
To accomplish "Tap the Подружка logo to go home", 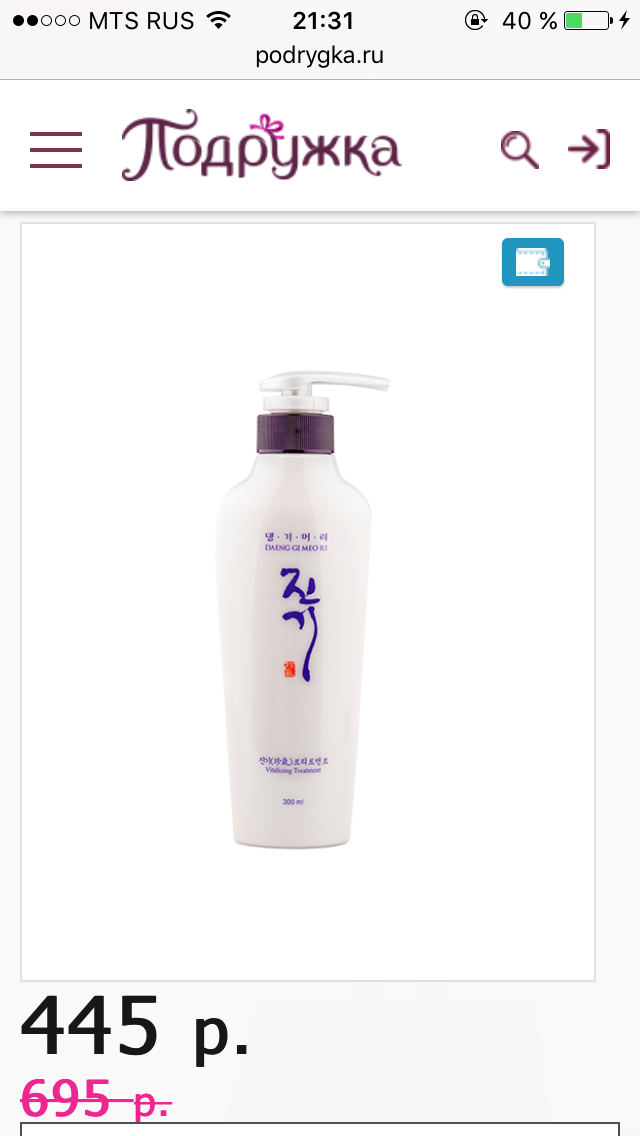I will pos(261,146).
